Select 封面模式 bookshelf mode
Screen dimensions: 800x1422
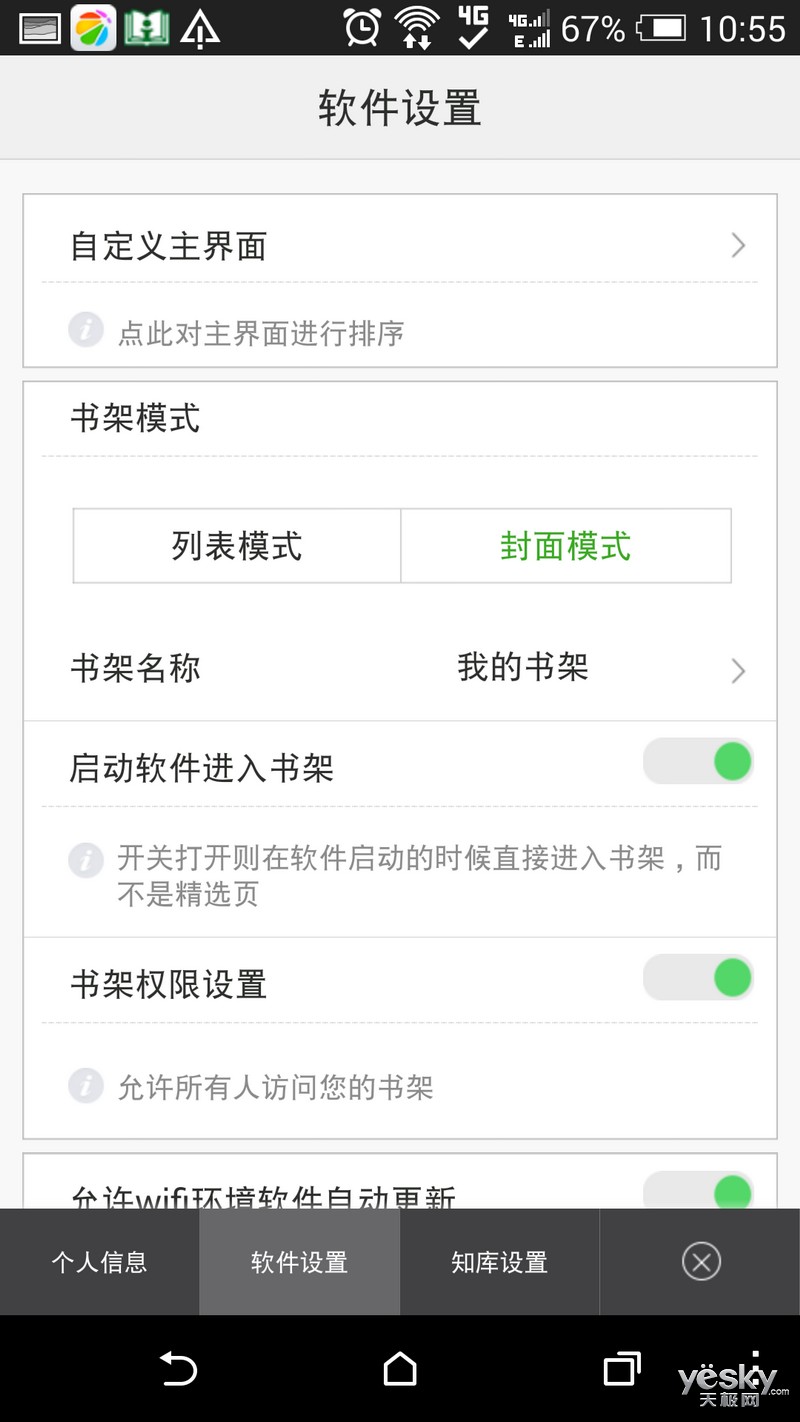[x=566, y=546]
